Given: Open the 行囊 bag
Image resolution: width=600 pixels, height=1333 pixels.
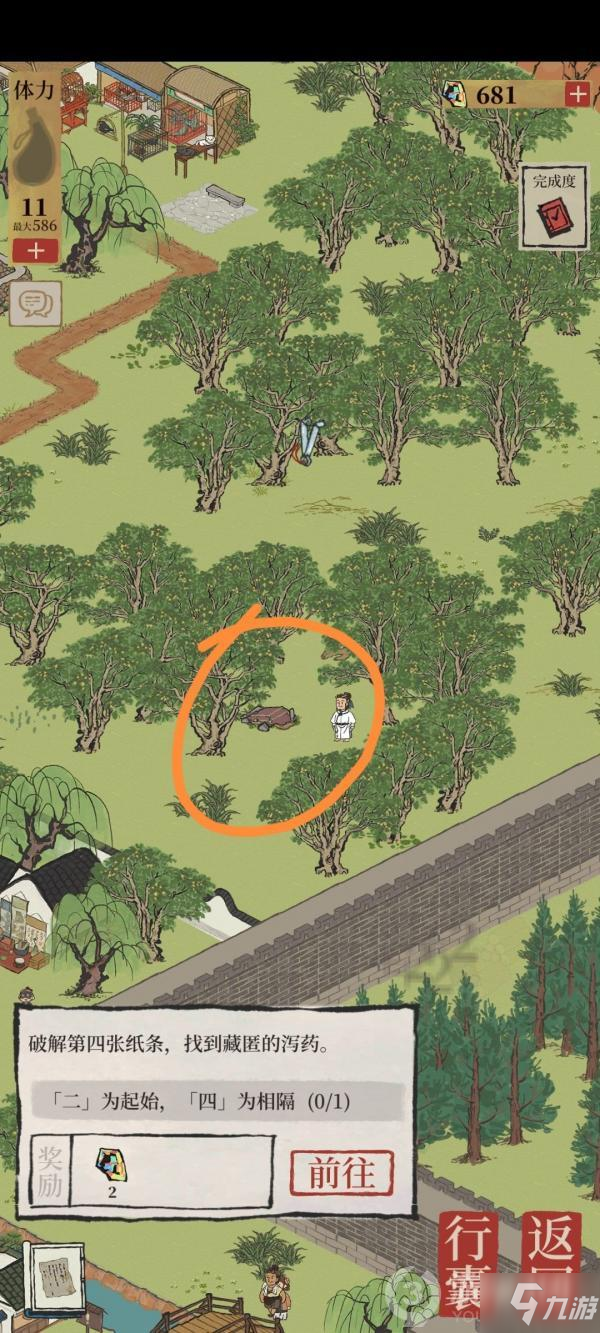Looking at the screenshot, I should coord(469,1263).
